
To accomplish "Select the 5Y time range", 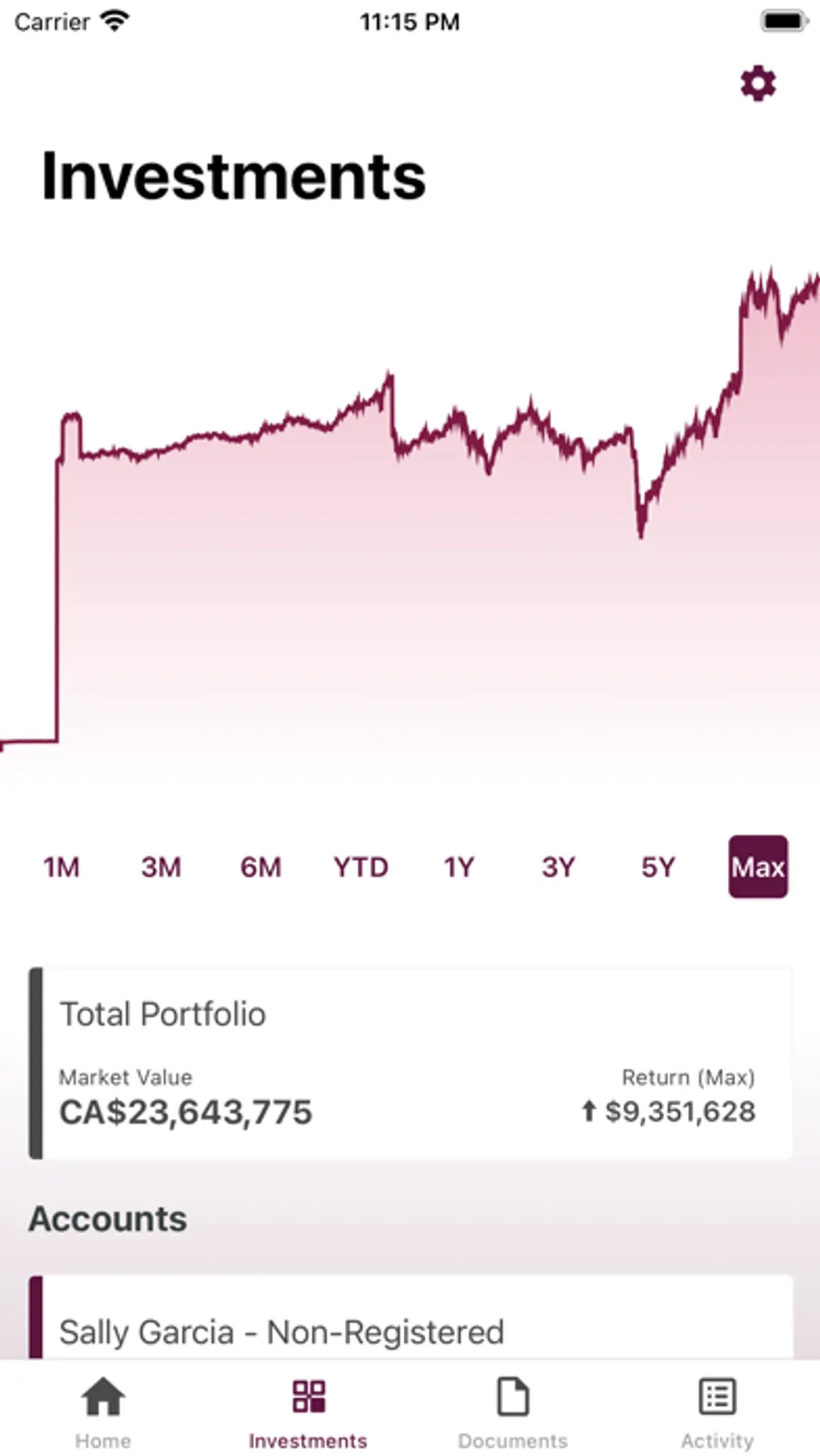I will 658,866.
